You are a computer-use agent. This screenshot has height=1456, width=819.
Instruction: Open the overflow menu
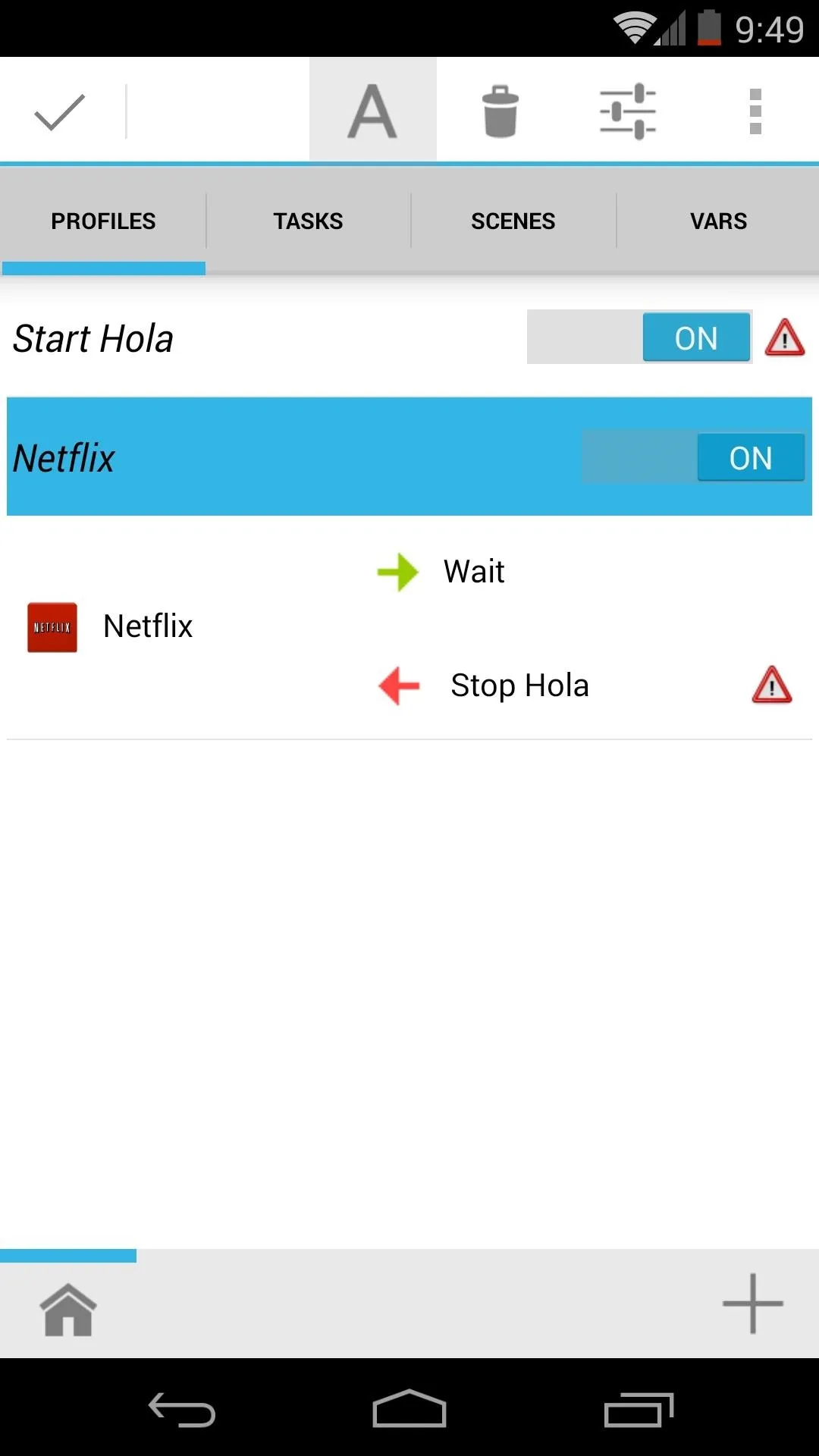[x=755, y=111]
